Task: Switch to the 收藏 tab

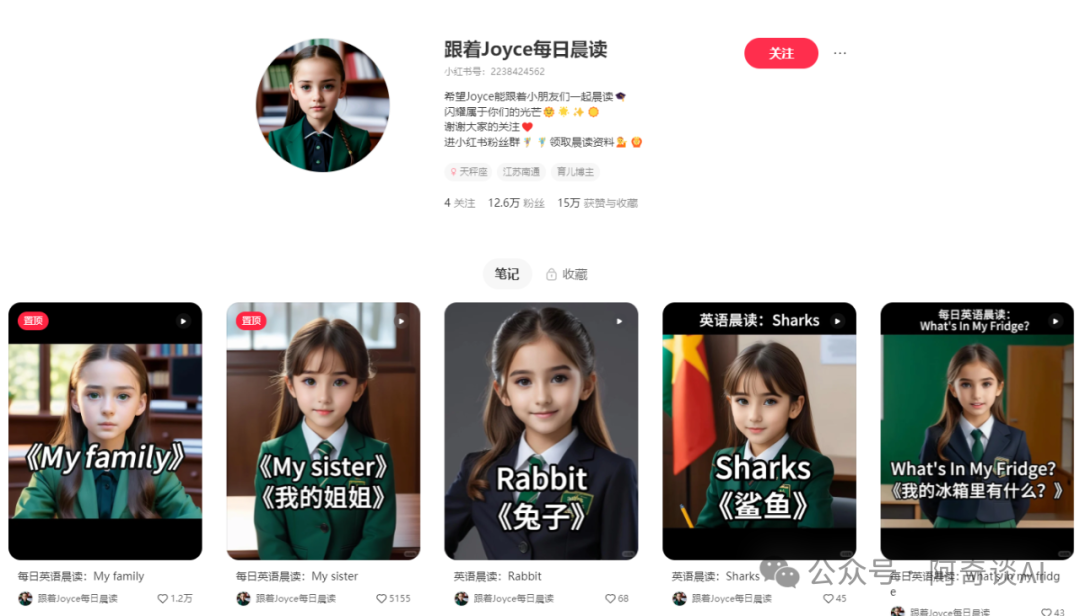Action: (567, 274)
